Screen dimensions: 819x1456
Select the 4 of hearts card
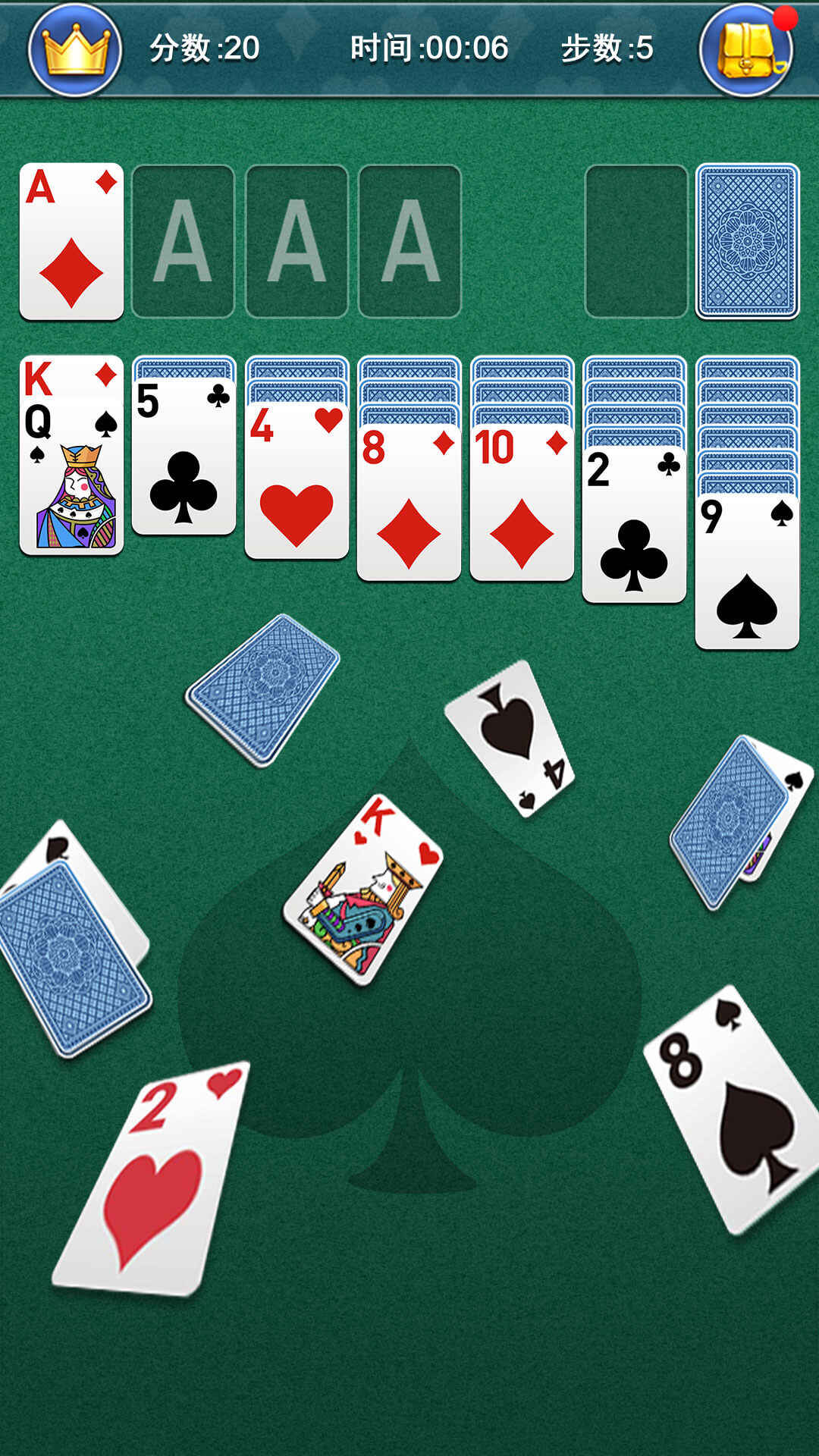click(297, 485)
